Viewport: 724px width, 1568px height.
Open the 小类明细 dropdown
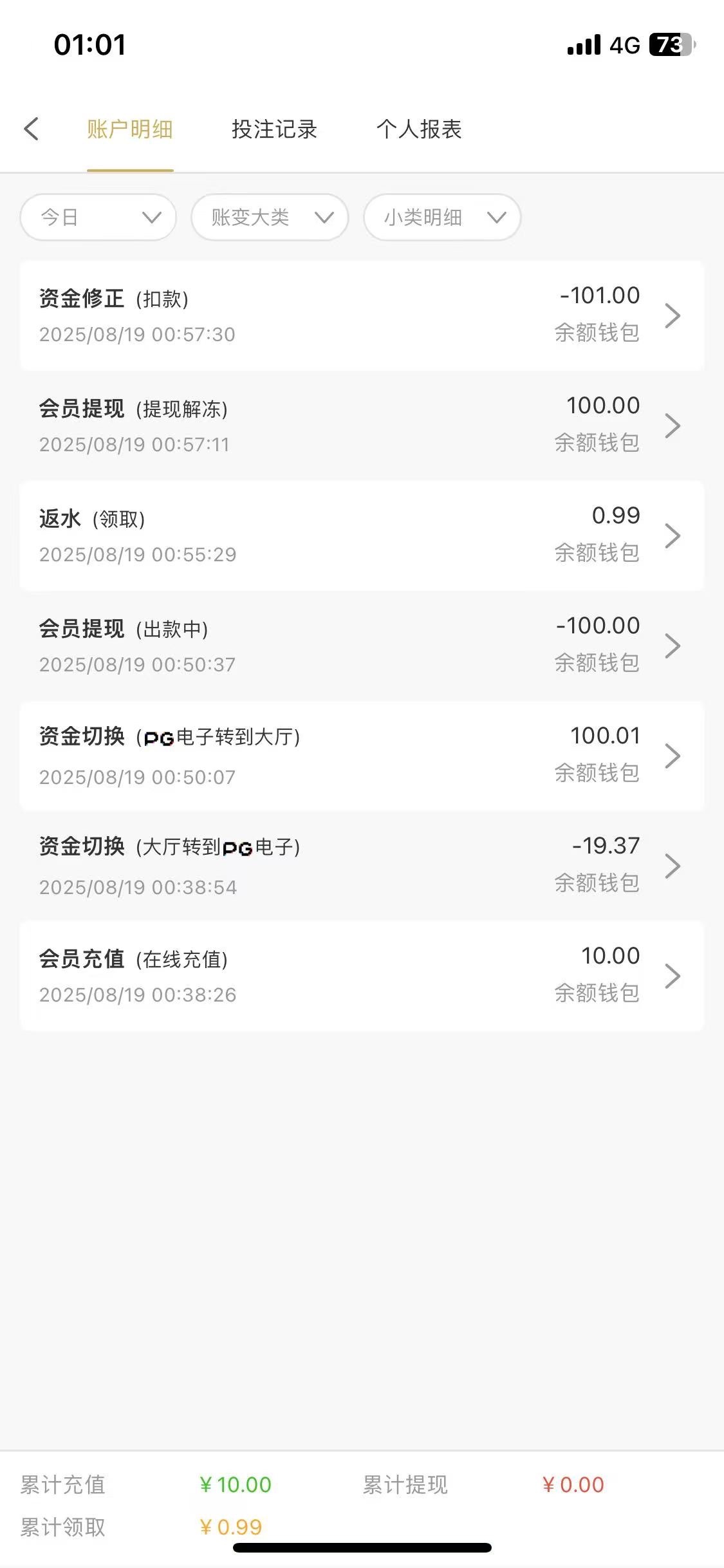click(x=442, y=218)
